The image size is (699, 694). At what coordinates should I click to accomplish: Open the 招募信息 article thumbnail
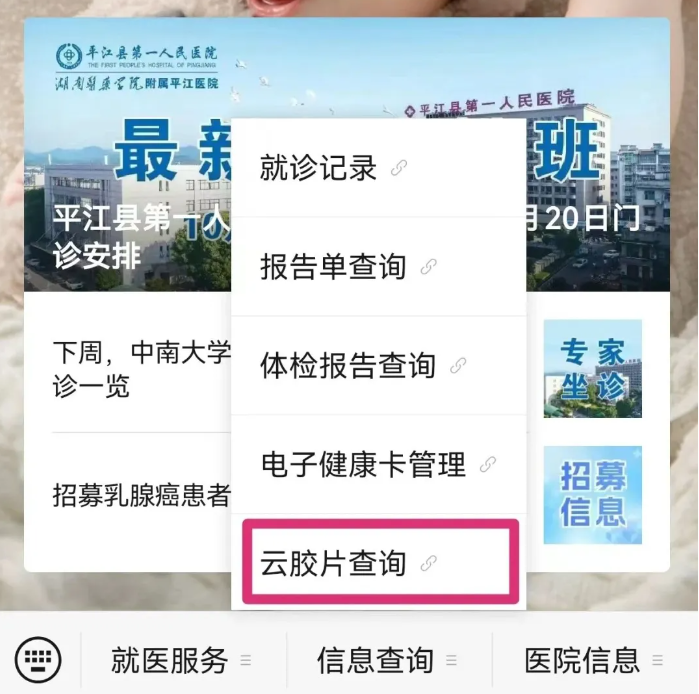592,495
